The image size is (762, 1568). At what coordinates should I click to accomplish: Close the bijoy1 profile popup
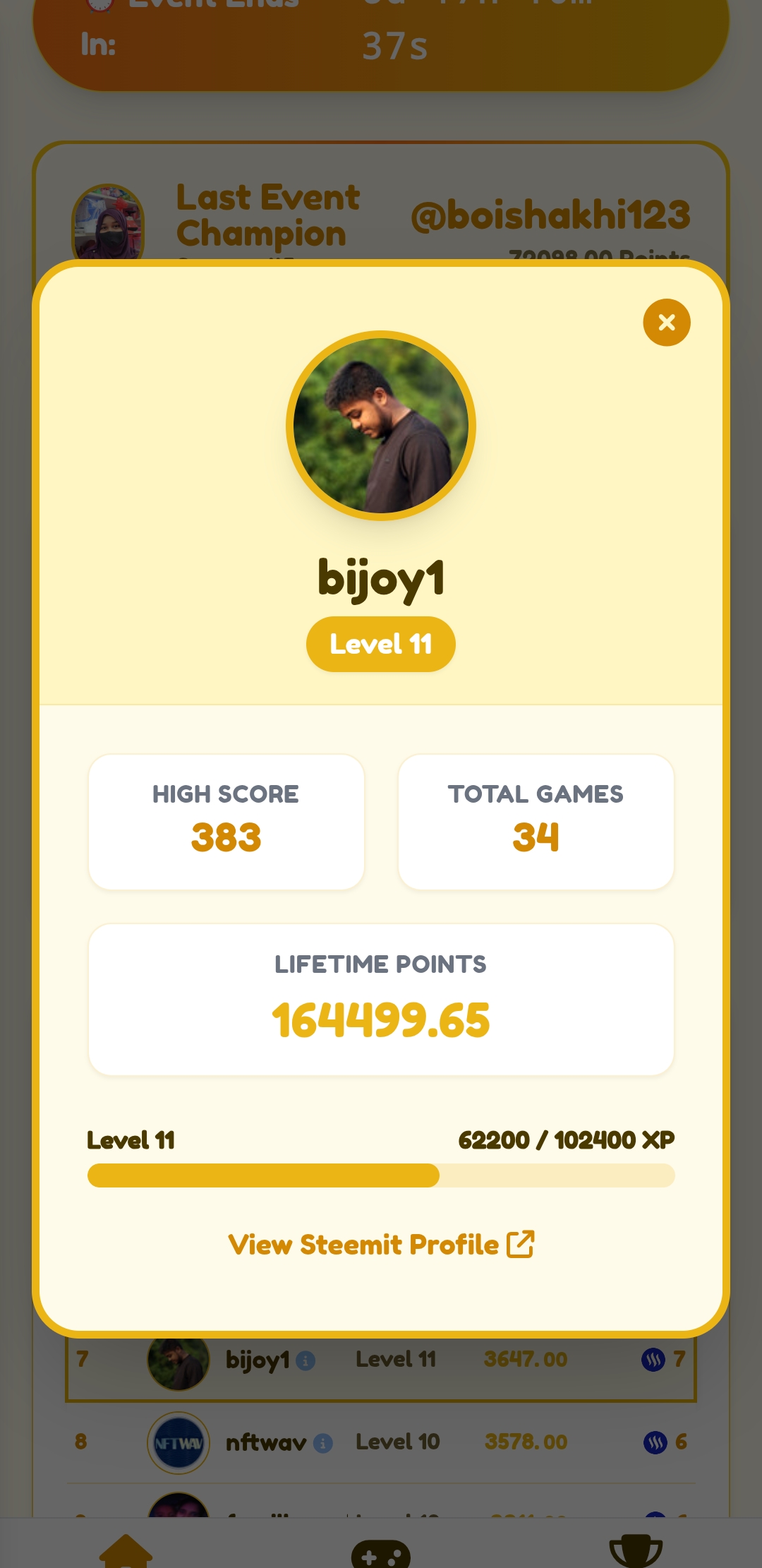(666, 323)
